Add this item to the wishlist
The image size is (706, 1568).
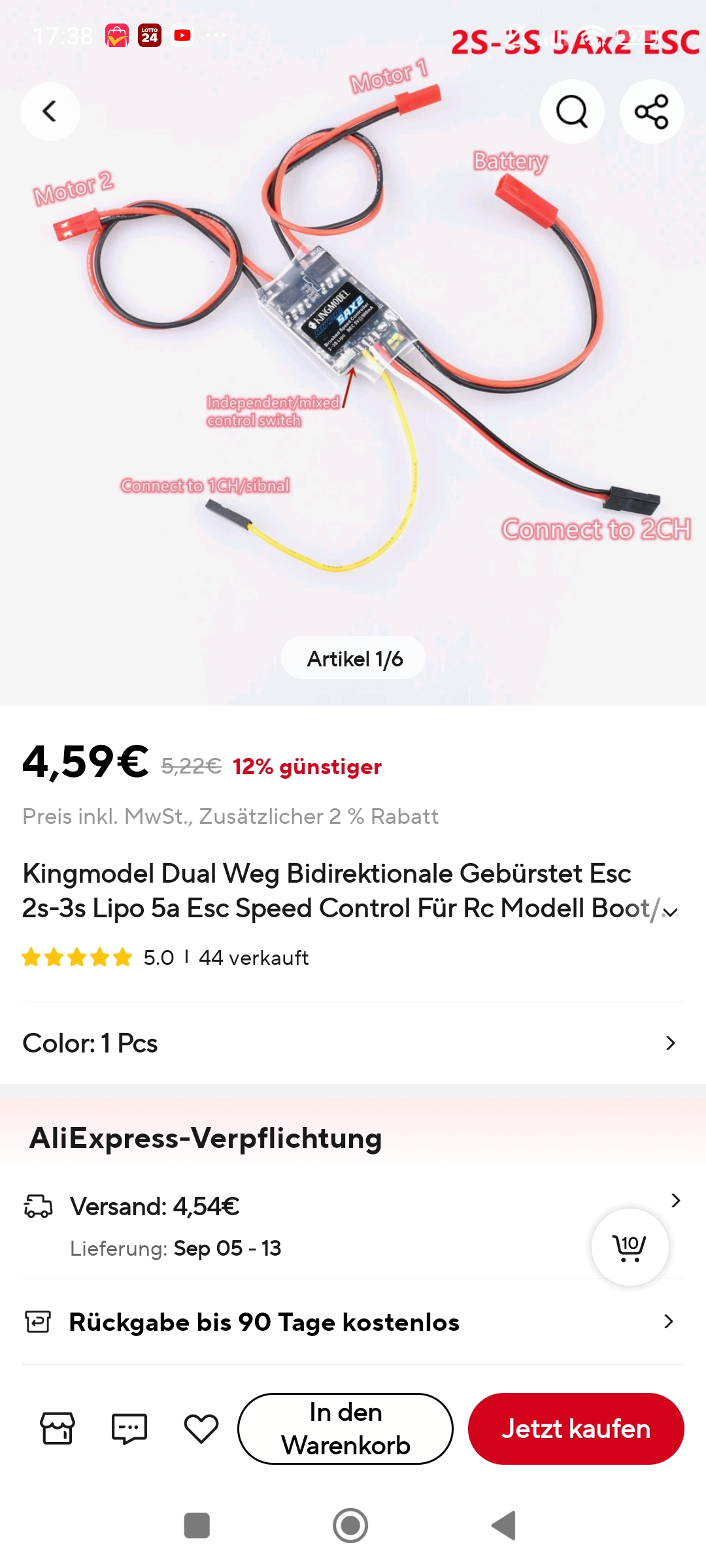pos(201,1428)
